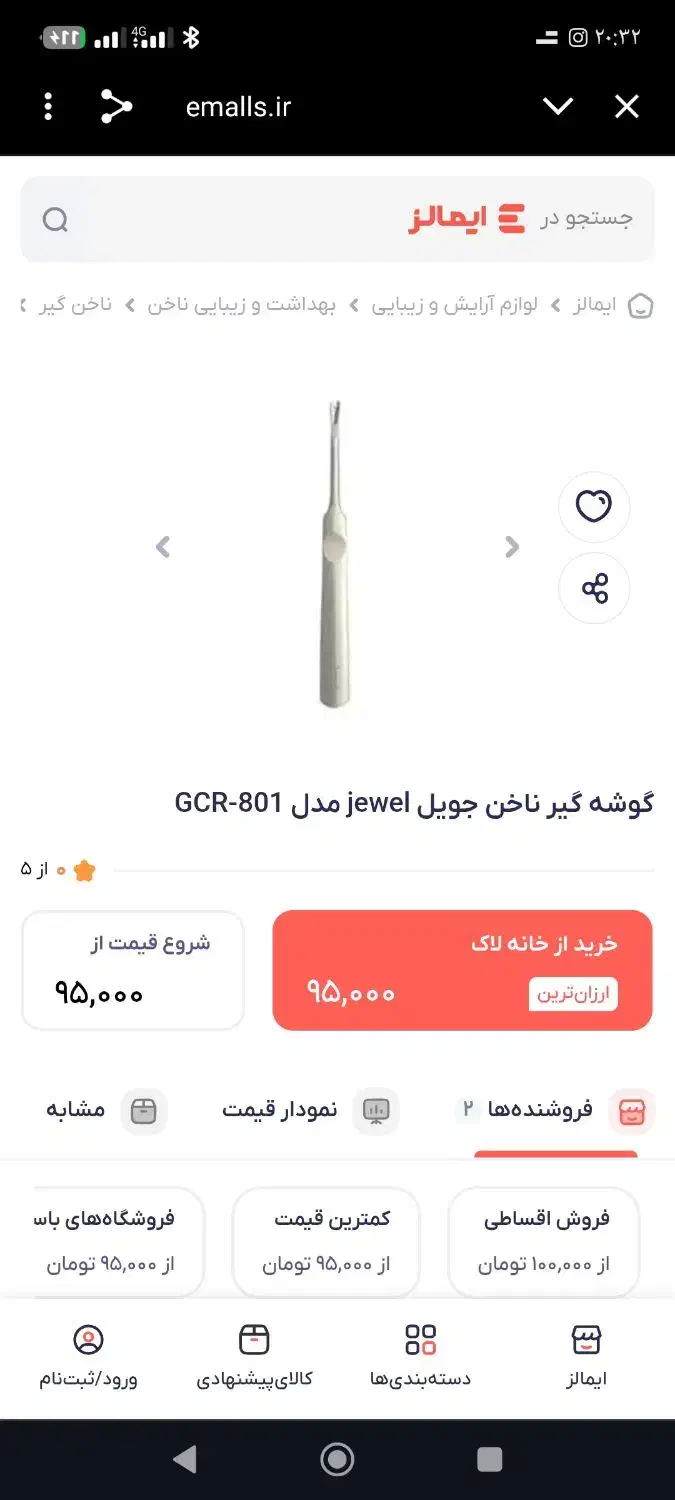Show previous product image arrow
This screenshot has width=675, height=1500.
pos(164,547)
